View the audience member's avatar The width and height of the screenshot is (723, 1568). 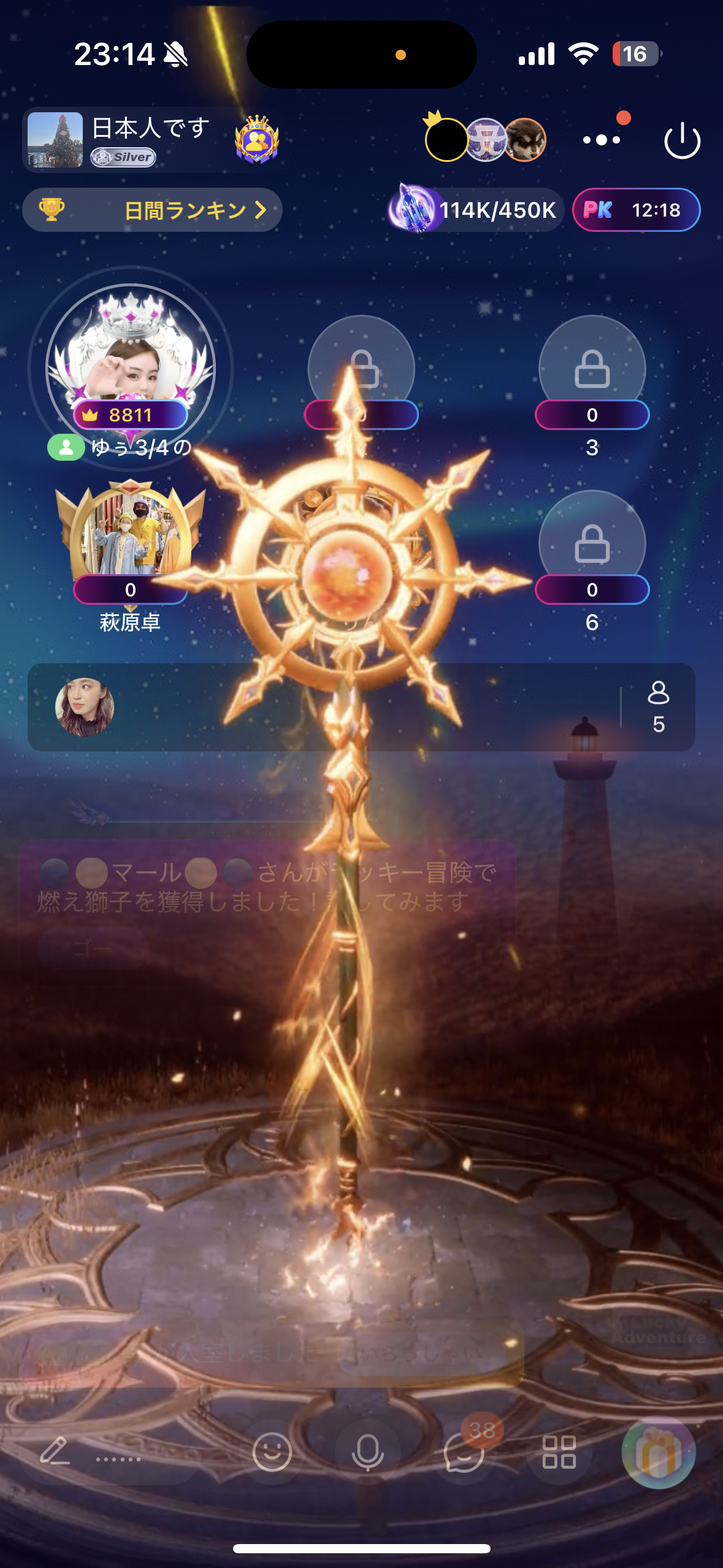click(x=85, y=707)
